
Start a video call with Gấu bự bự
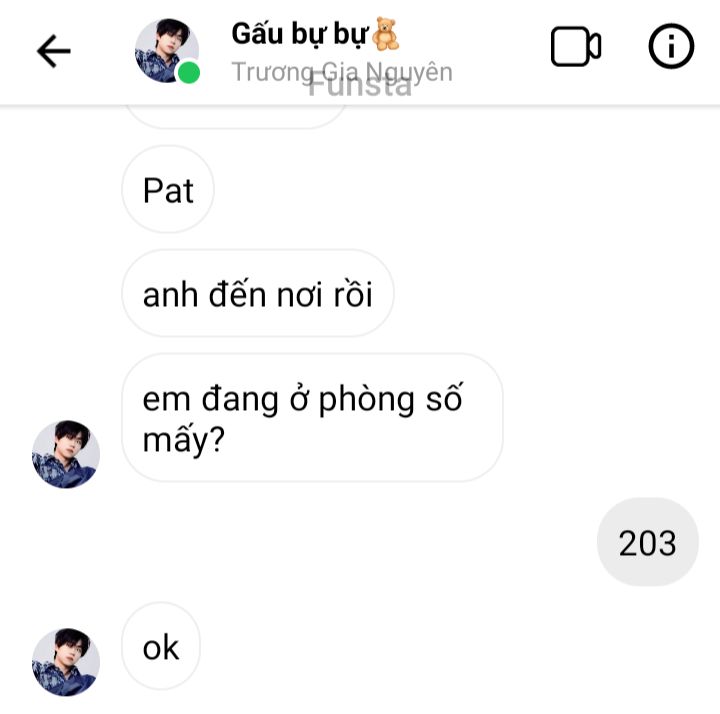[576, 47]
